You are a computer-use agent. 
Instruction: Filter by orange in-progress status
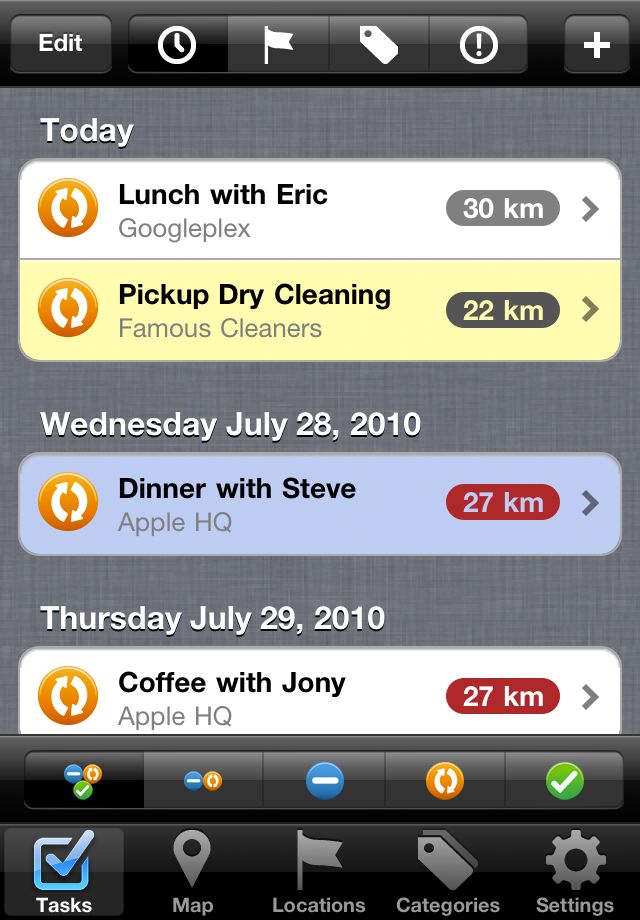(445, 780)
